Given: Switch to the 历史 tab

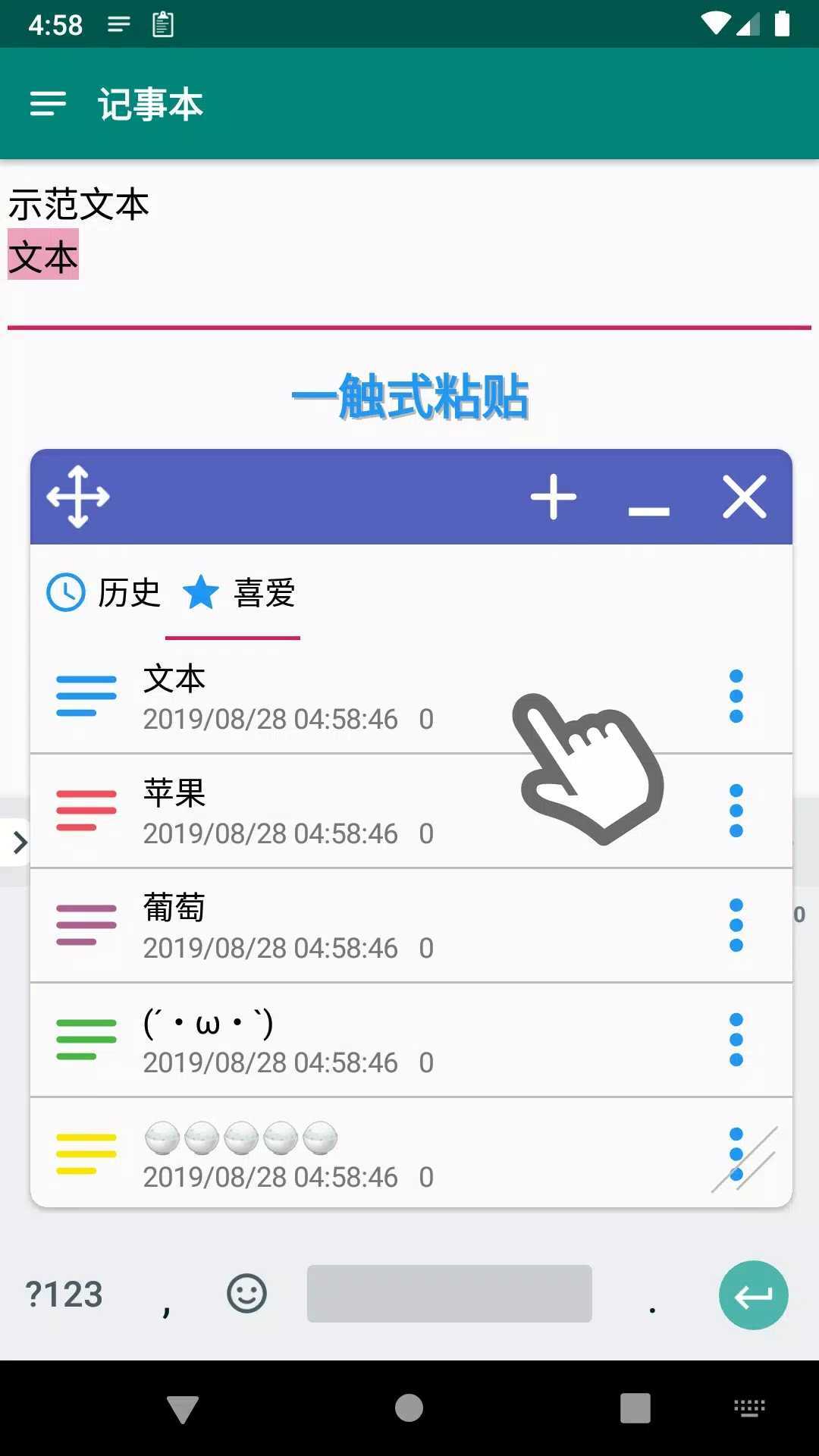Looking at the screenshot, I should 127,593.
